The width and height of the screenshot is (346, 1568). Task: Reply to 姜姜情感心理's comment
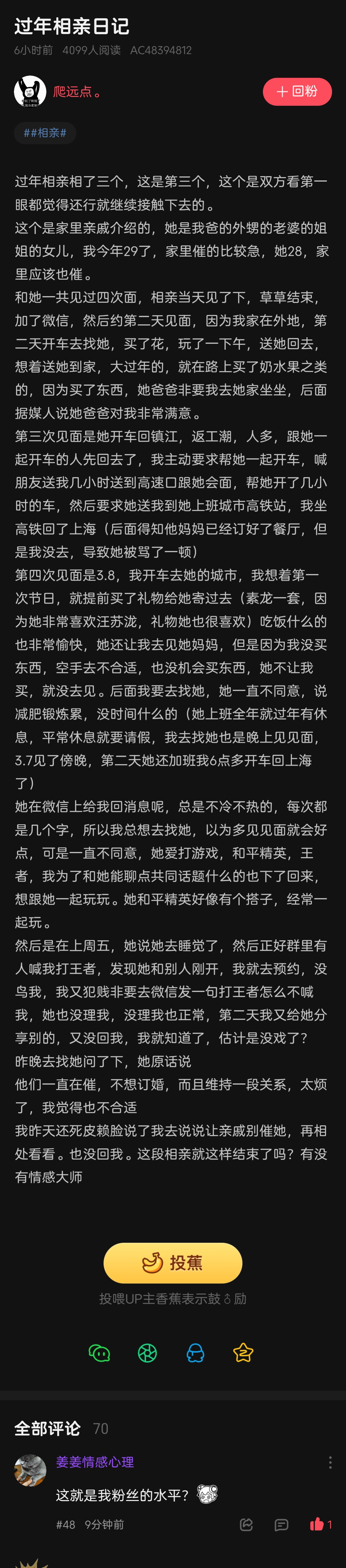(x=281, y=1524)
